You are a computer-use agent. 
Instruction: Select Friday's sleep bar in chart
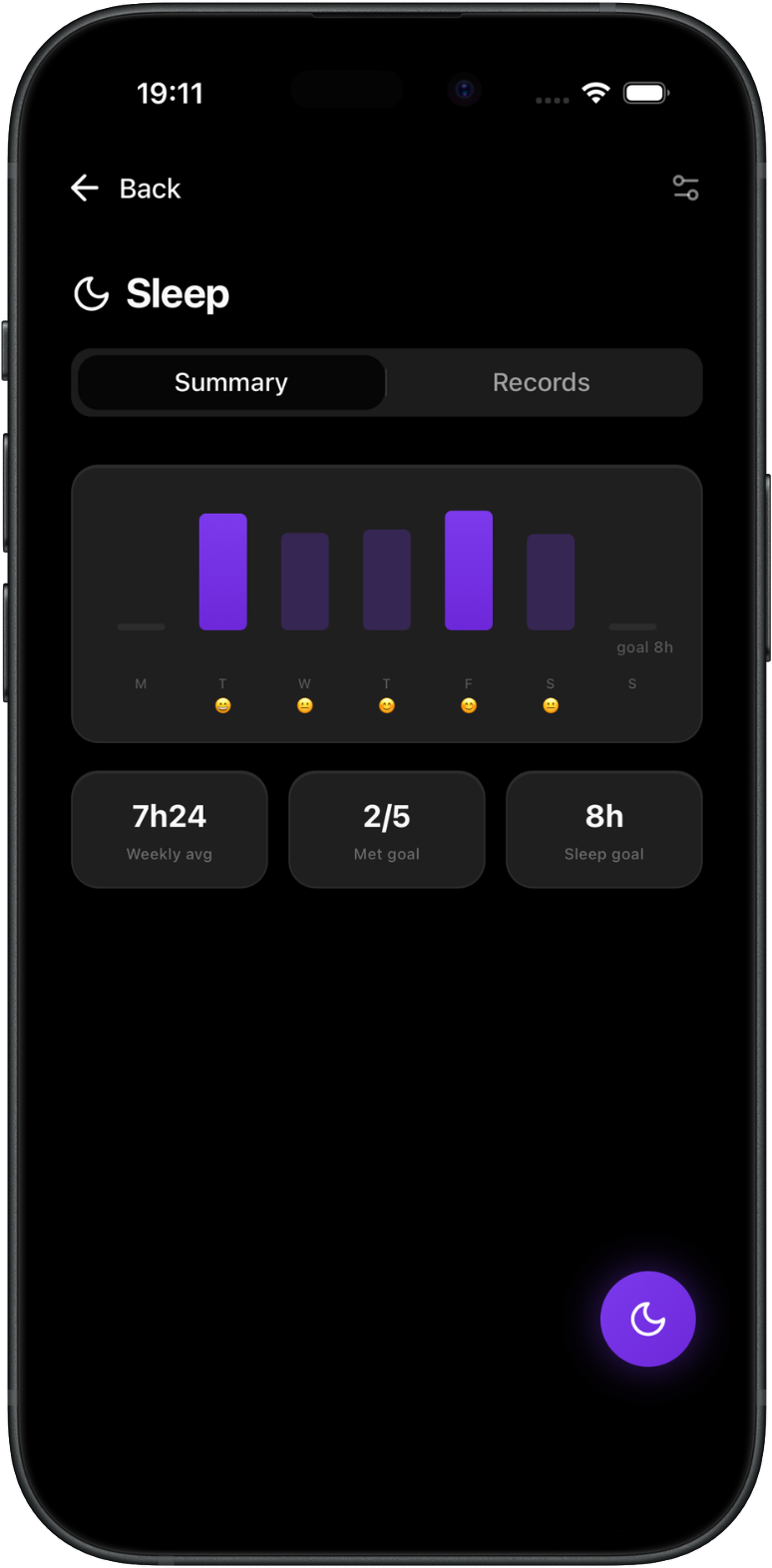coord(469,571)
